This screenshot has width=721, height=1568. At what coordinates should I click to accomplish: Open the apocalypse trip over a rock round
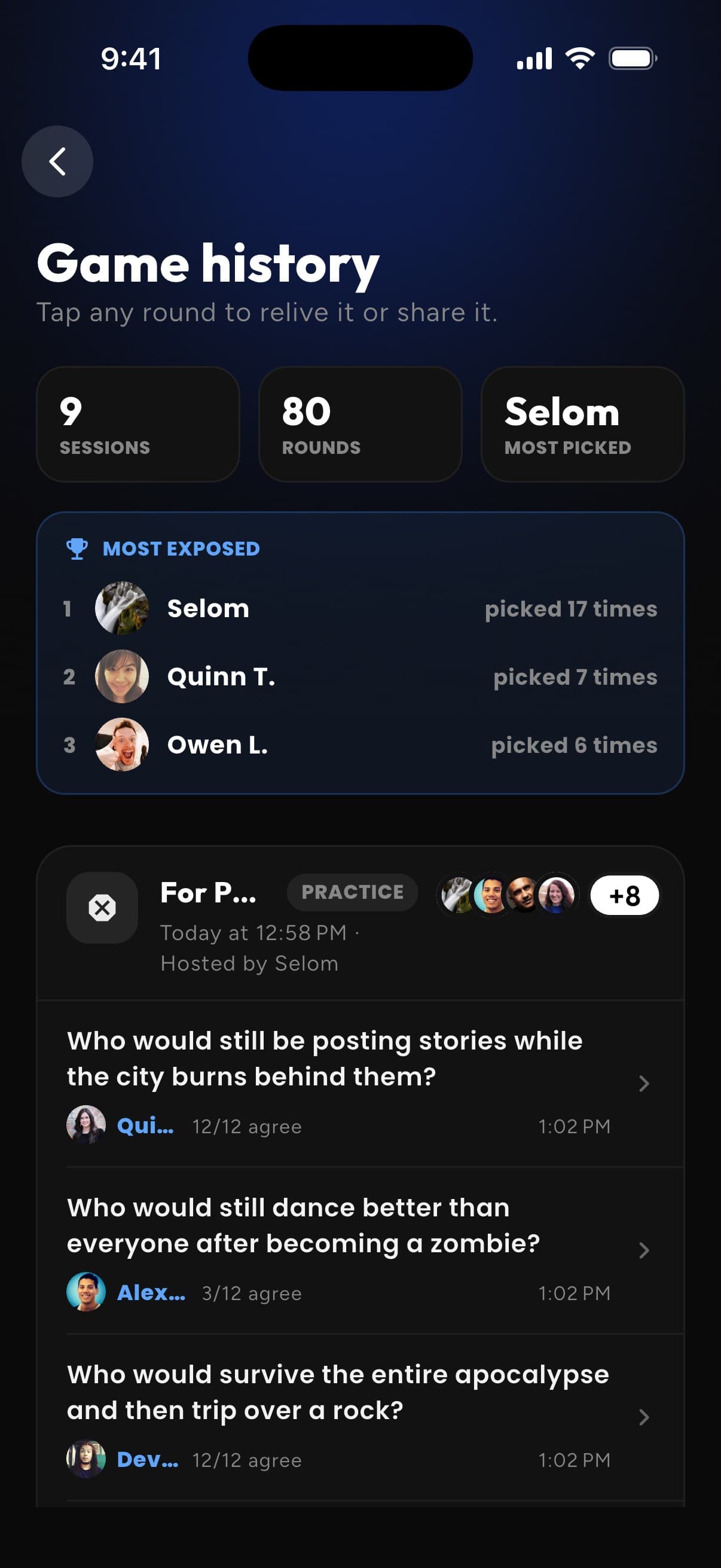tap(360, 1417)
